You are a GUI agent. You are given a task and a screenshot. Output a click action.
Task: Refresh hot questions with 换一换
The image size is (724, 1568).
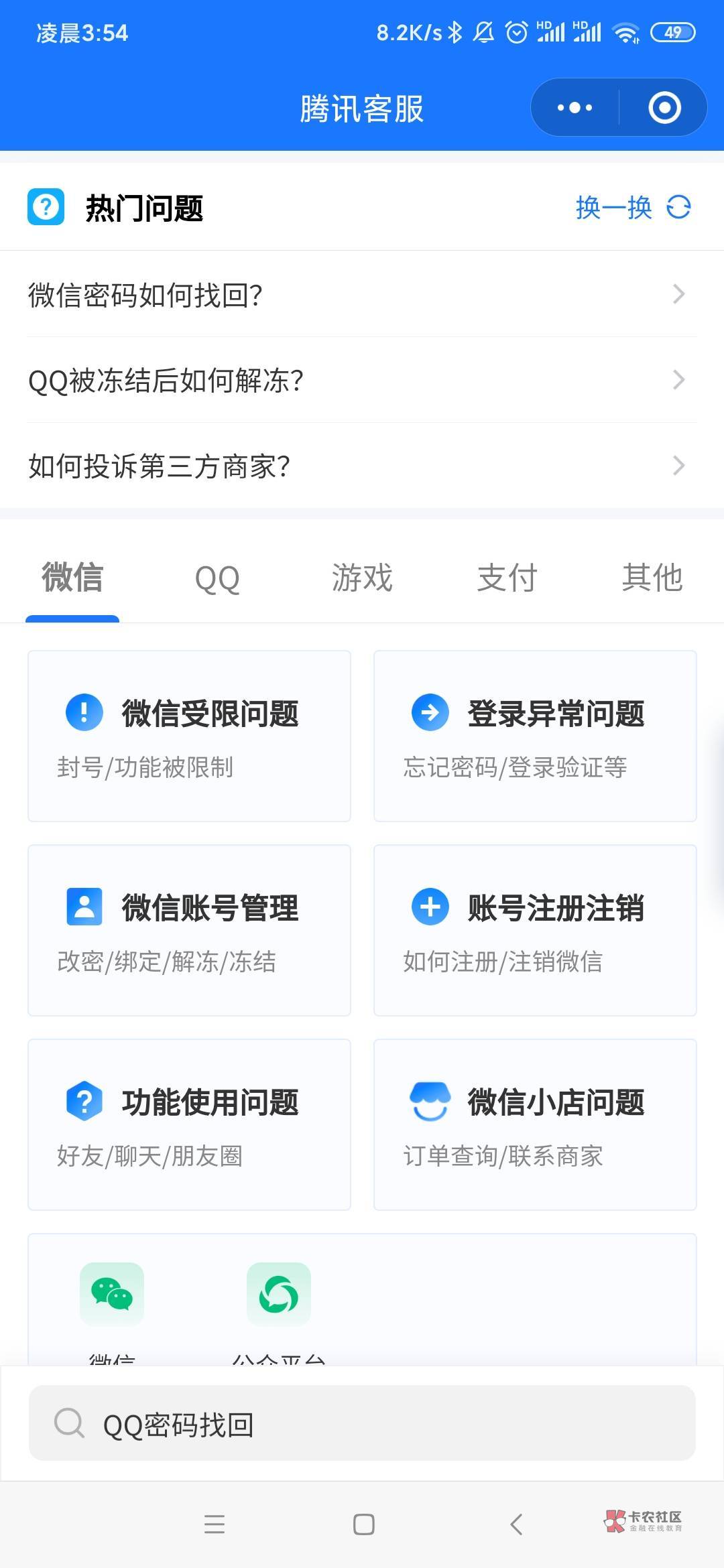(632, 208)
